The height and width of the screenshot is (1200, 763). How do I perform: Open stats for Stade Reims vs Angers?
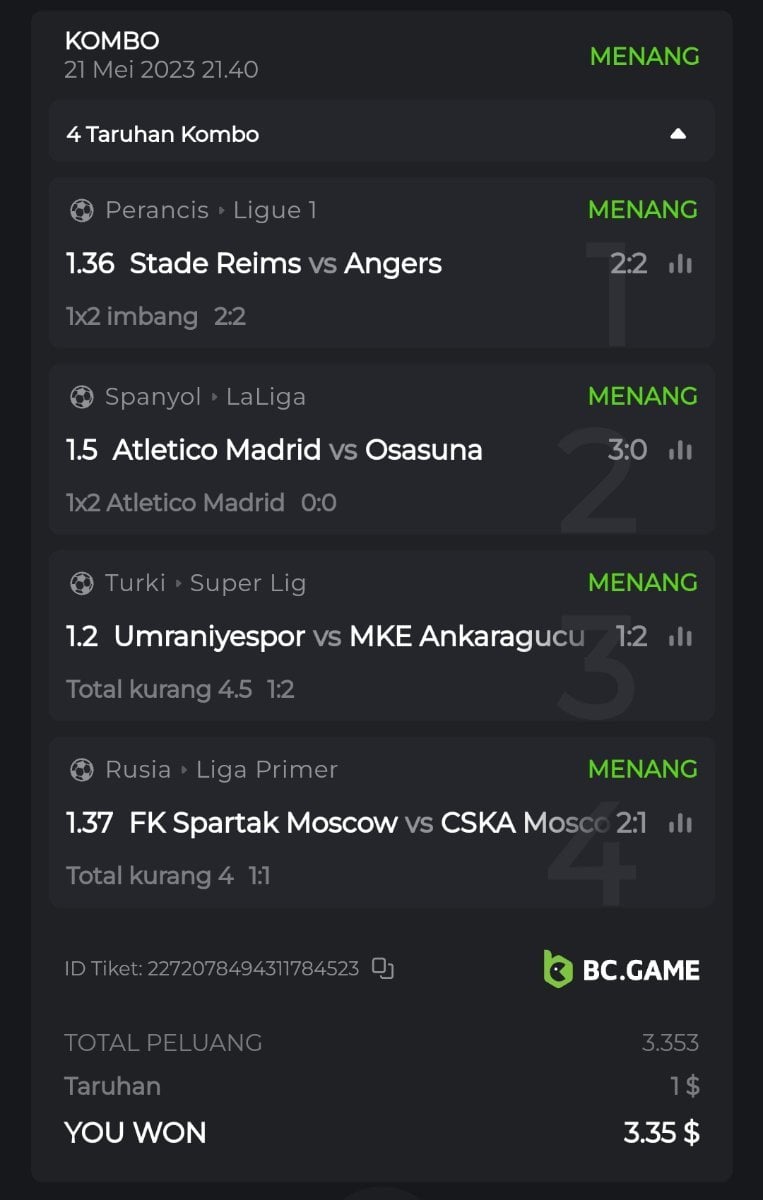click(680, 264)
